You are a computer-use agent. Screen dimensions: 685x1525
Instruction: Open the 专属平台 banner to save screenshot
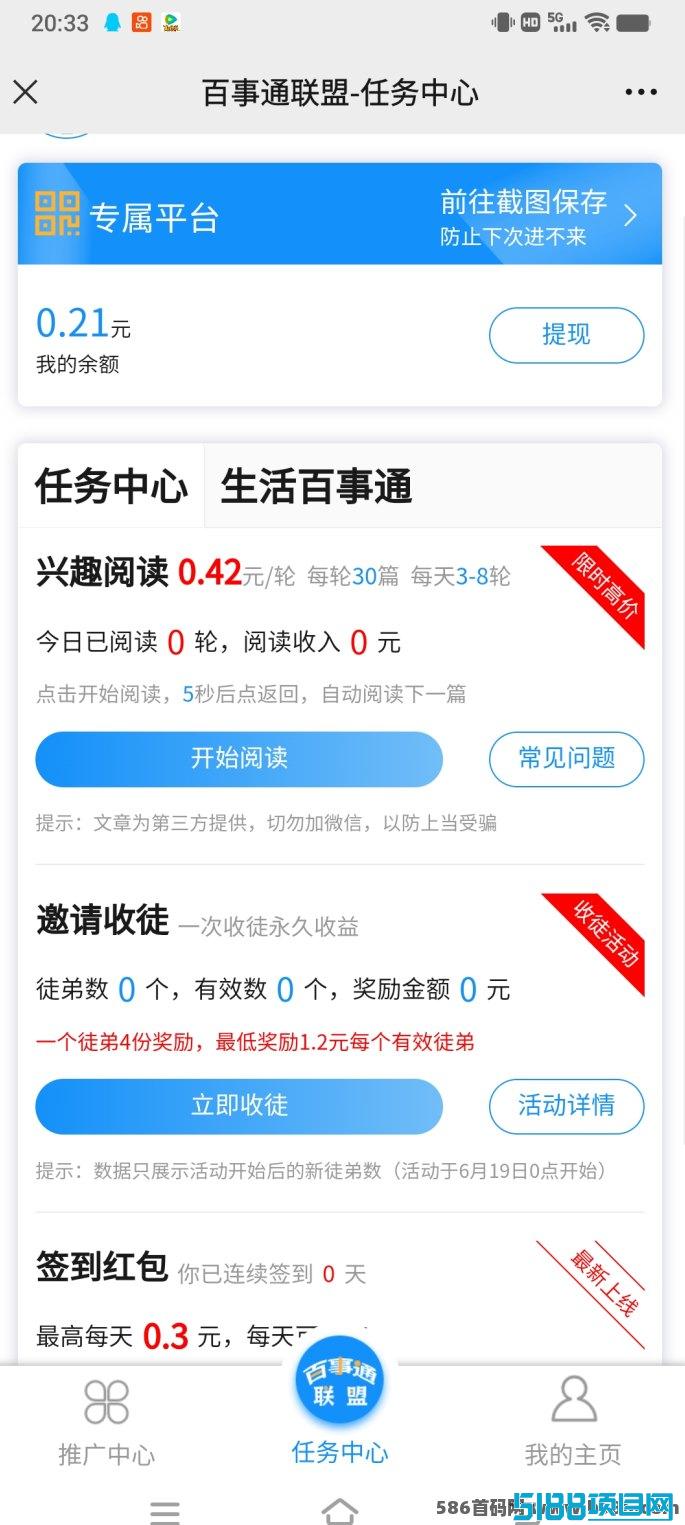coord(340,214)
